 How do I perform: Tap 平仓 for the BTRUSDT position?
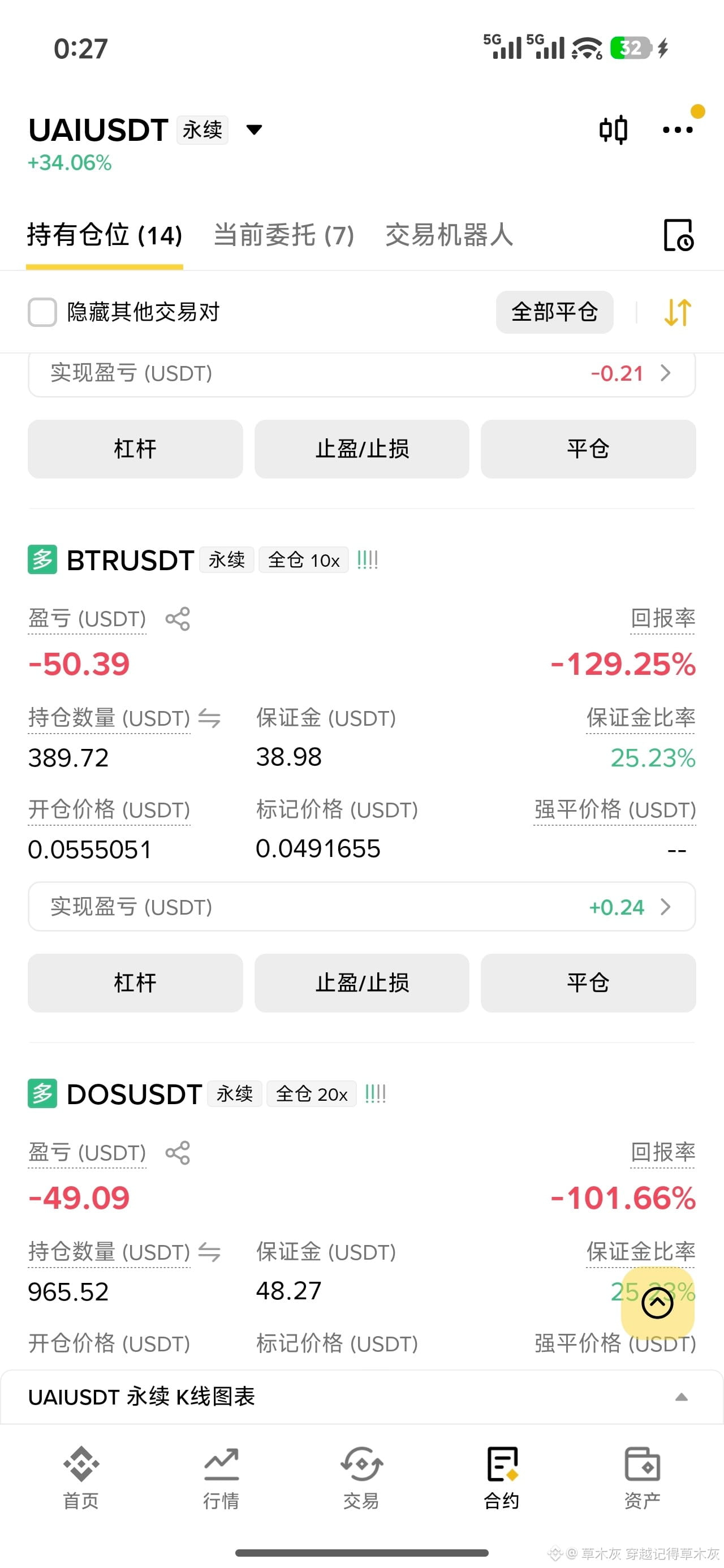tap(588, 983)
